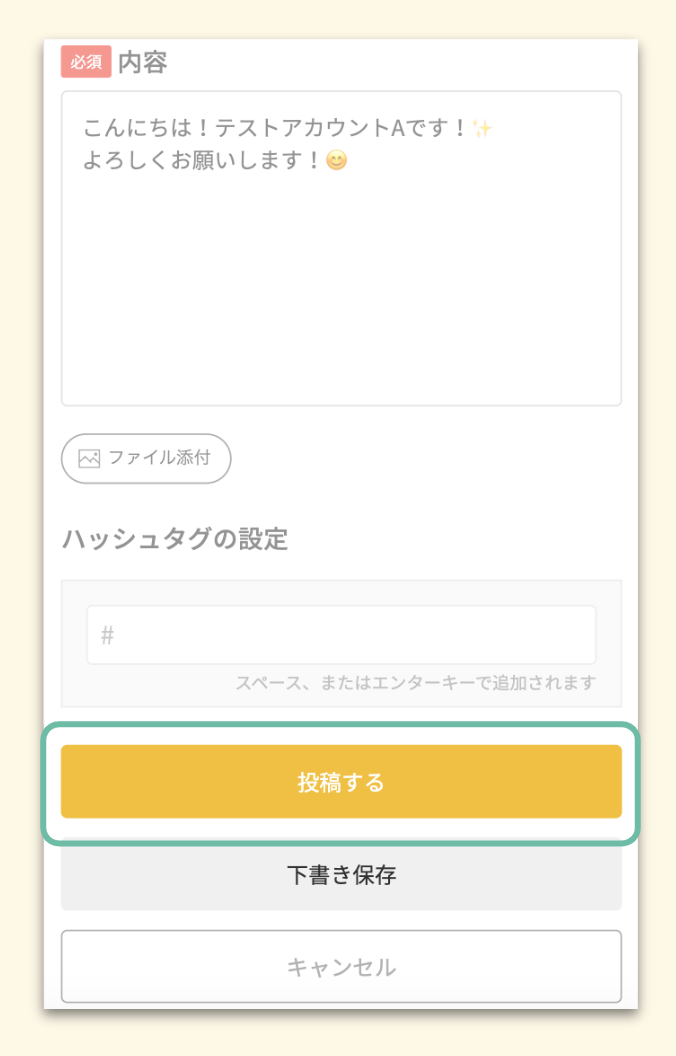Focus the hashtag # input field
676x1056 pixels.
pyautogui.click(x=341, y=635)
